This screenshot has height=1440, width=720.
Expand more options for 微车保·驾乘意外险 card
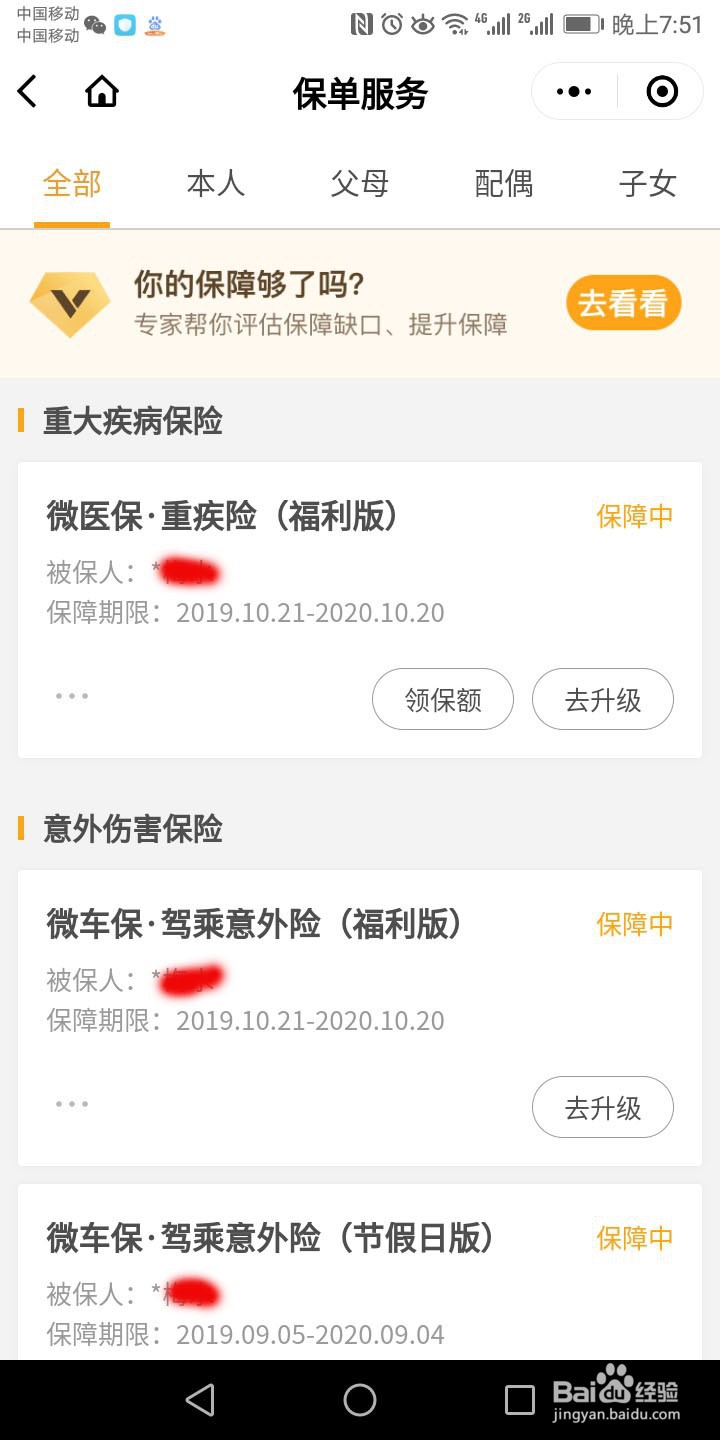click(x=71, y=1104)
